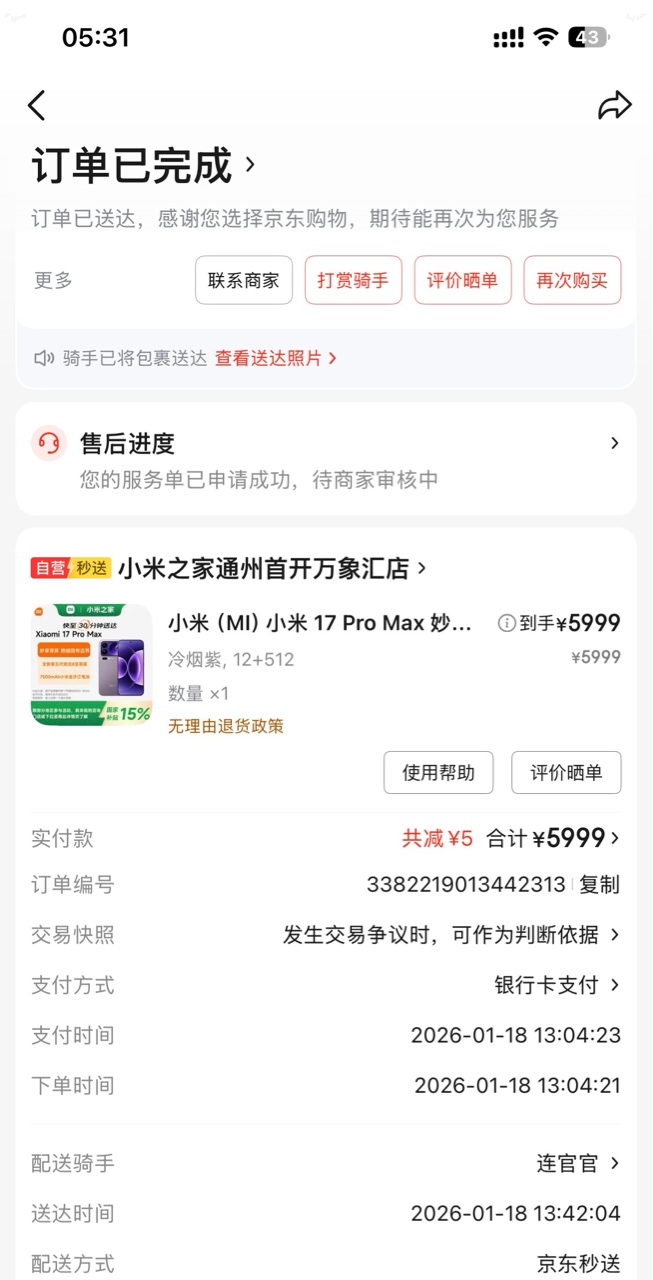The width and height of the screenshot is (653, 1280).
Task: Go back using the top-left arrow
Action: [37, 105]
